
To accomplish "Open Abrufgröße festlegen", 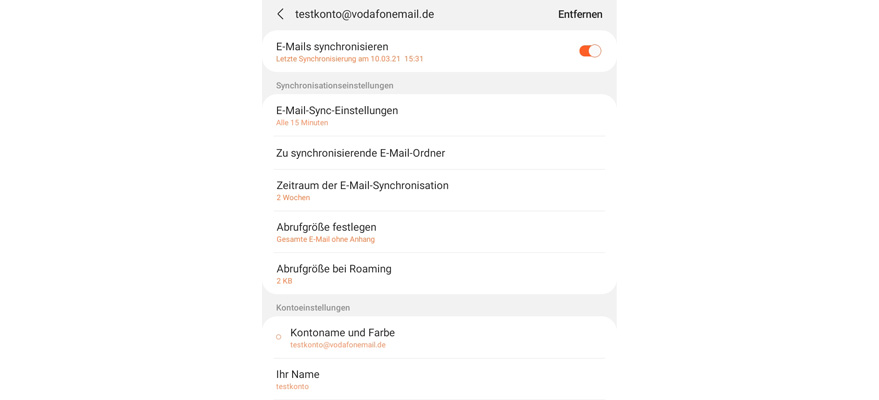I will point(438,232).
